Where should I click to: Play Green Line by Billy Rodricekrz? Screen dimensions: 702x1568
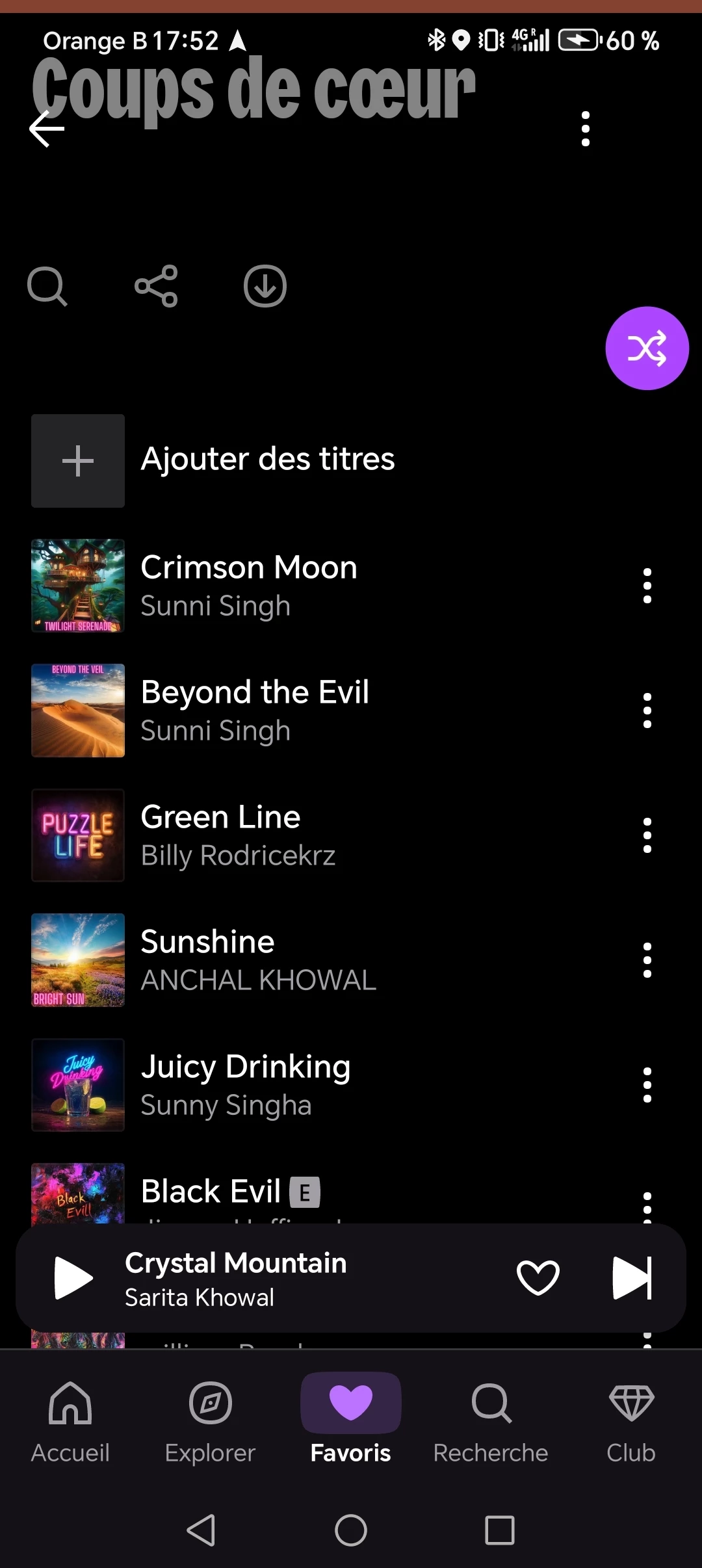238,835
